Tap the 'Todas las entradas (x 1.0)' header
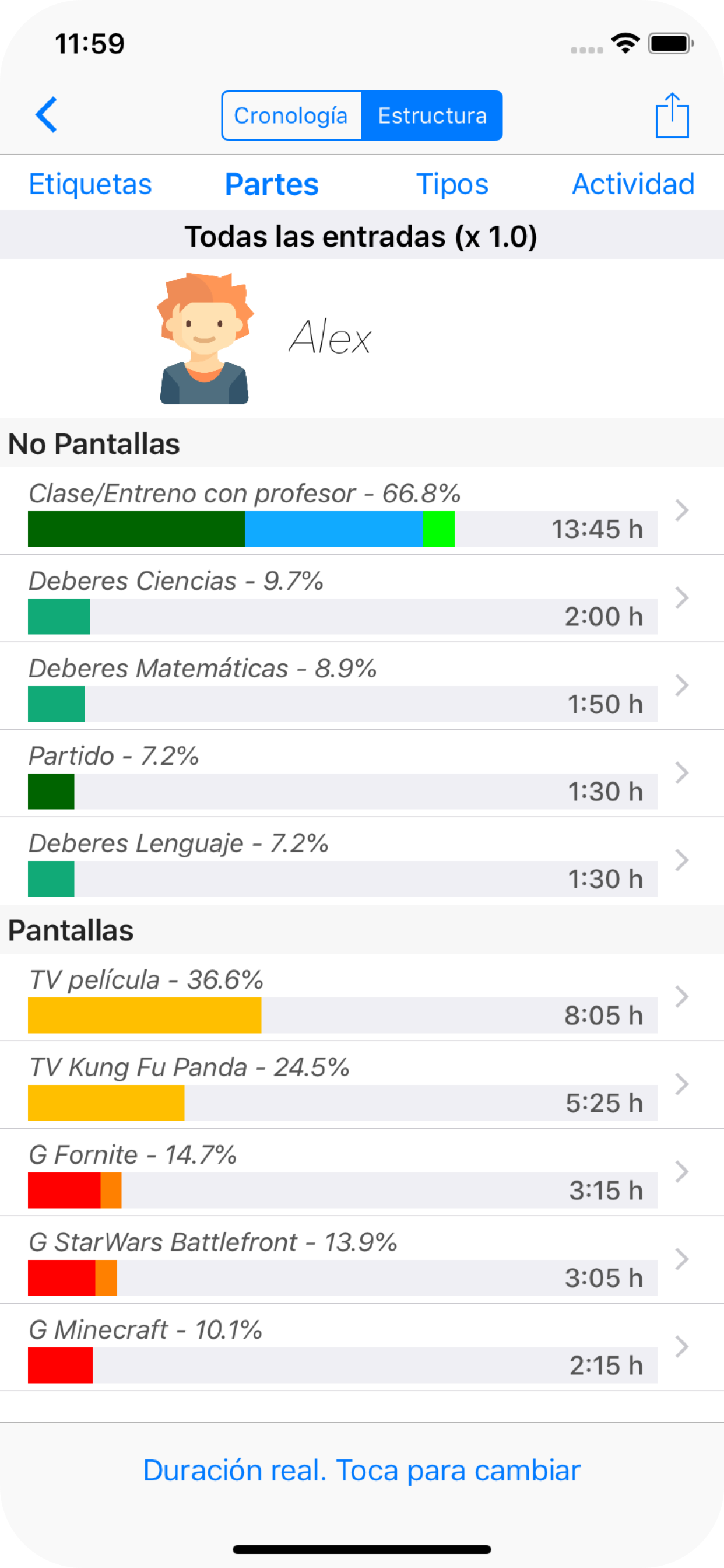This screenshot has height=1568, width=724. (x=362, y=237)
